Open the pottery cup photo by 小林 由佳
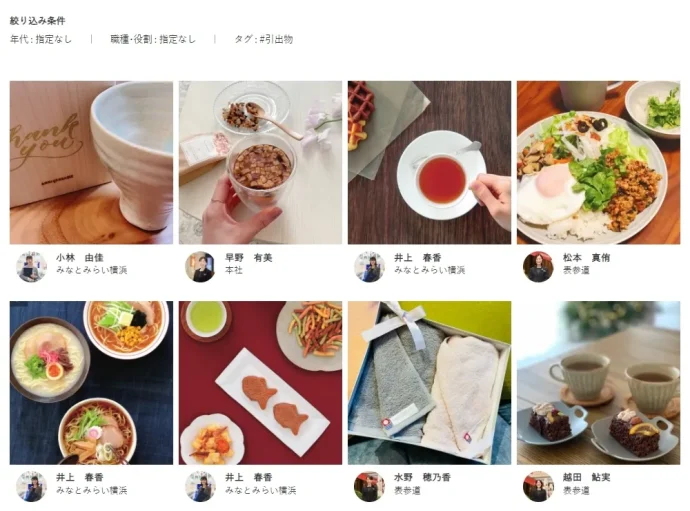This screenshot has height=511, width=690. (91, 162)
